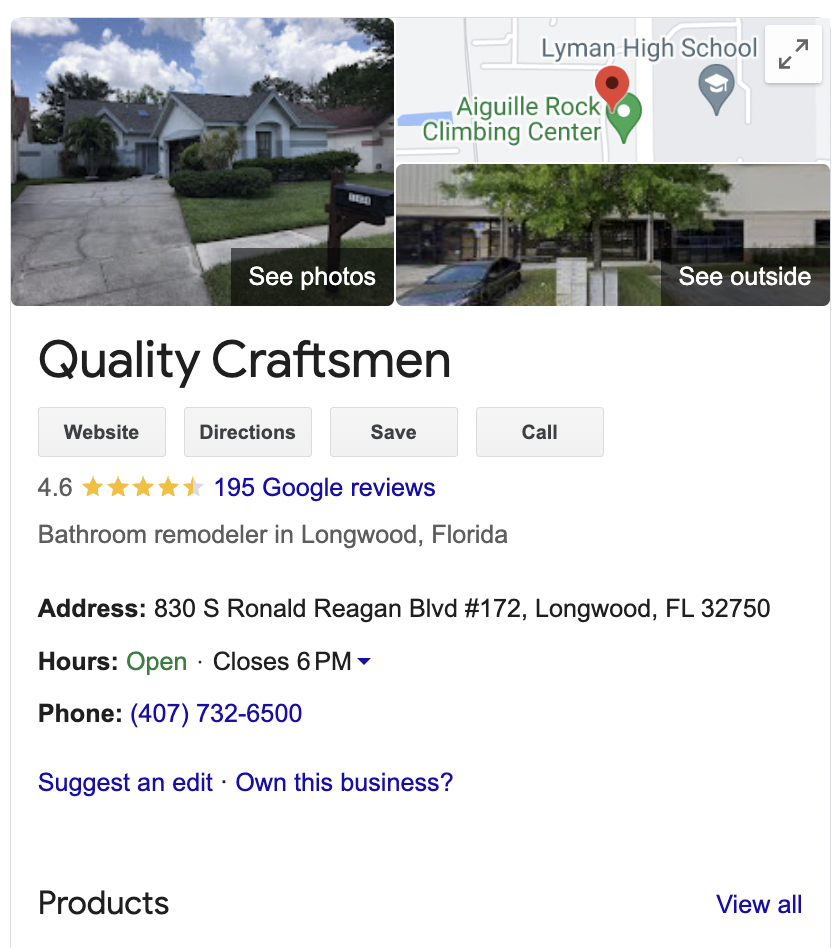Open the See outside street view

pos(744,277)
